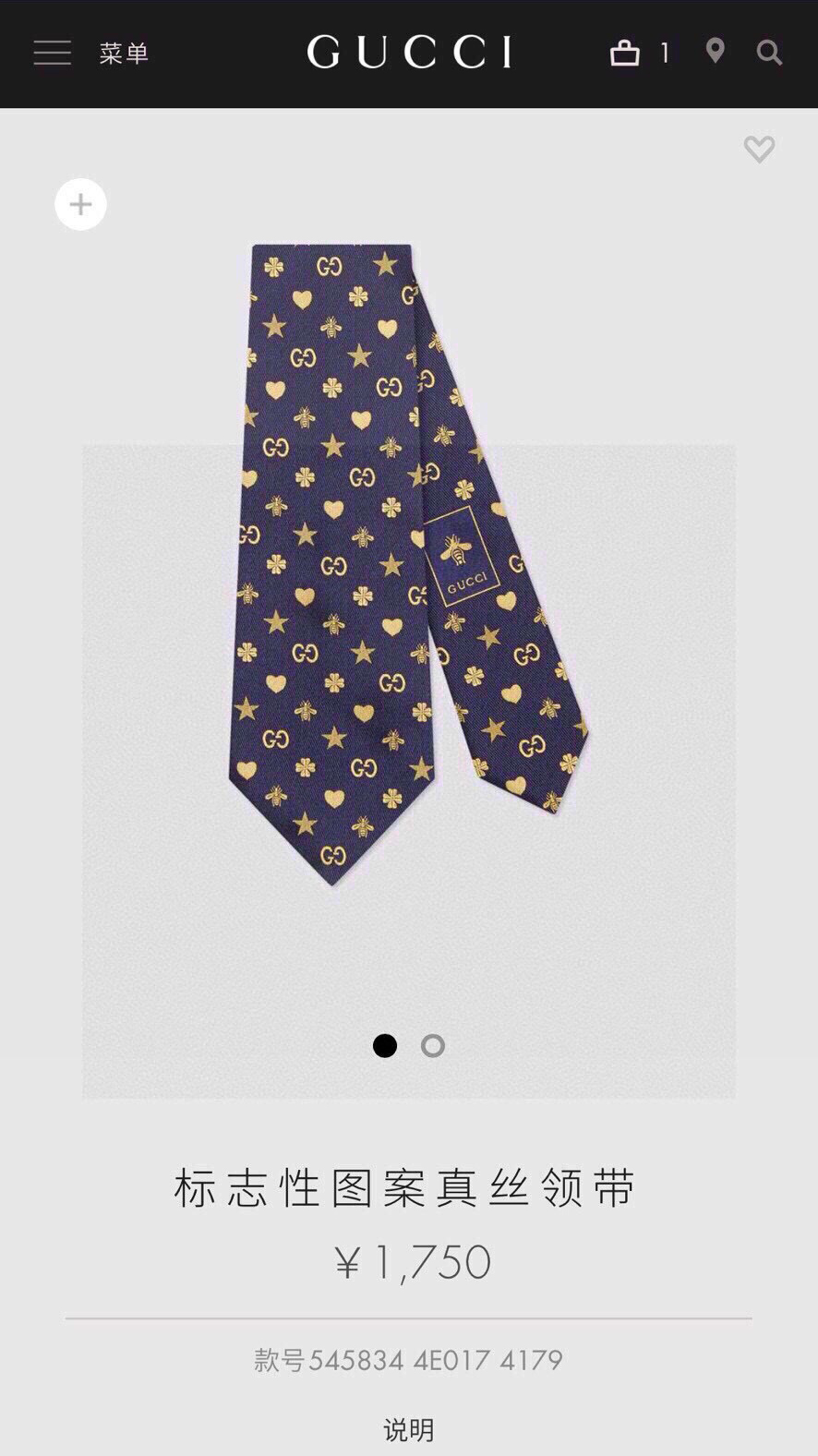The image size is (818, 1456).
Task: Tap the plus button to zoom image
Action: point(80,204)
